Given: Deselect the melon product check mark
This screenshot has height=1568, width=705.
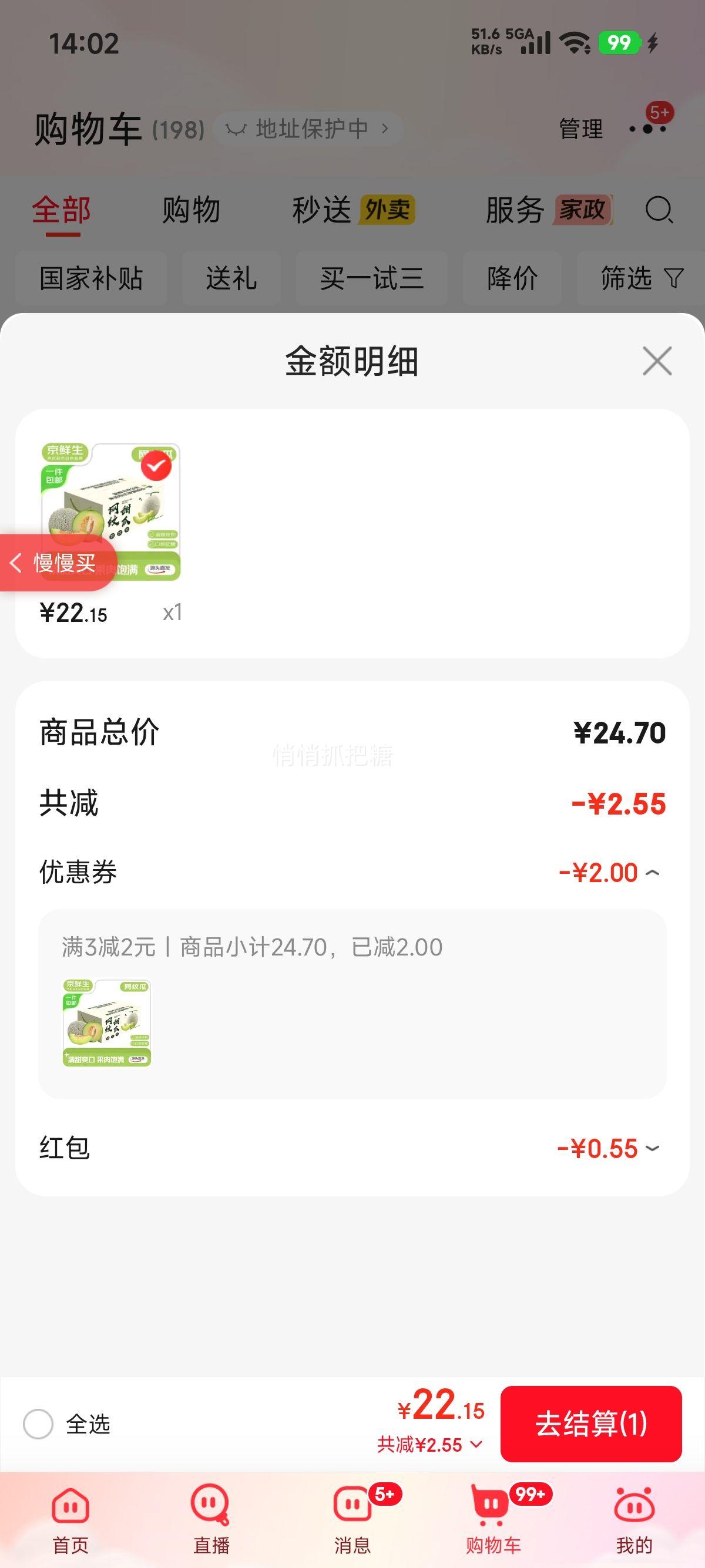Looking at the screenshot, I should 157,467.
